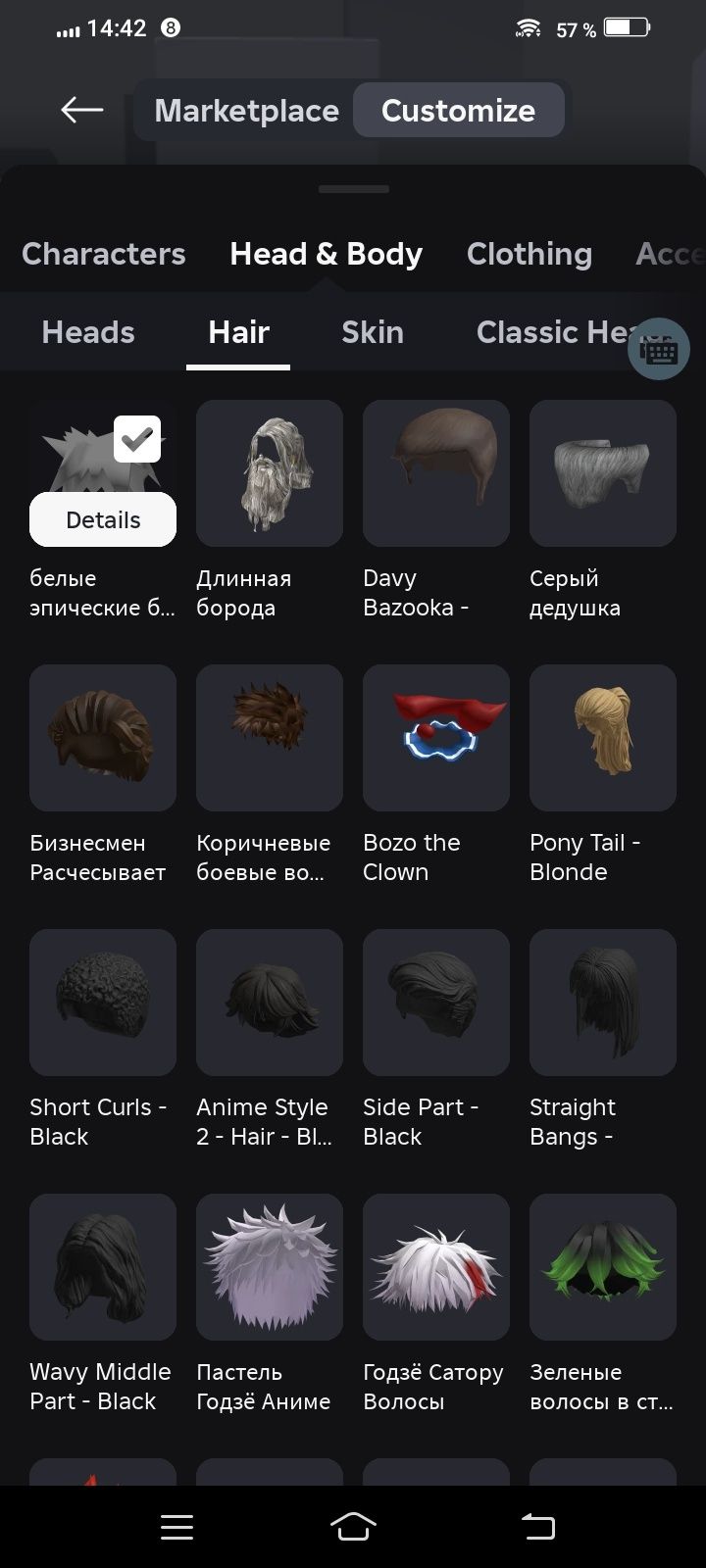Pick Short Curls - Black hair
Viewport: 706px width, 1568px height.
[x=103, y=1003]
